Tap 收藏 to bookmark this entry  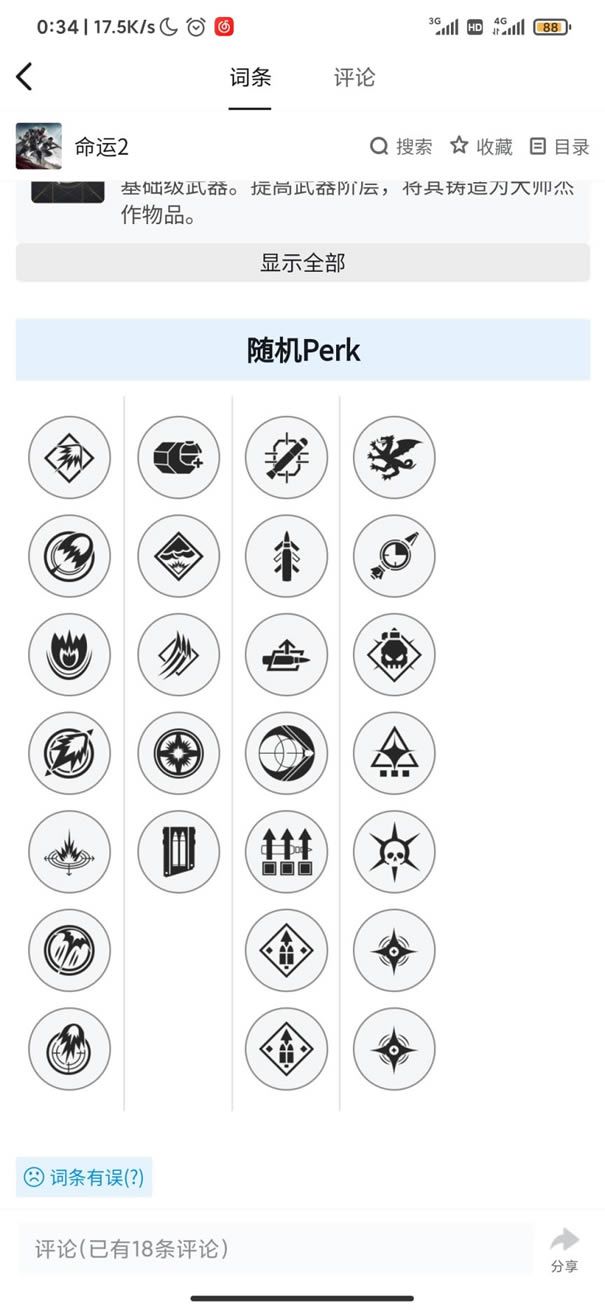[481, 147]
